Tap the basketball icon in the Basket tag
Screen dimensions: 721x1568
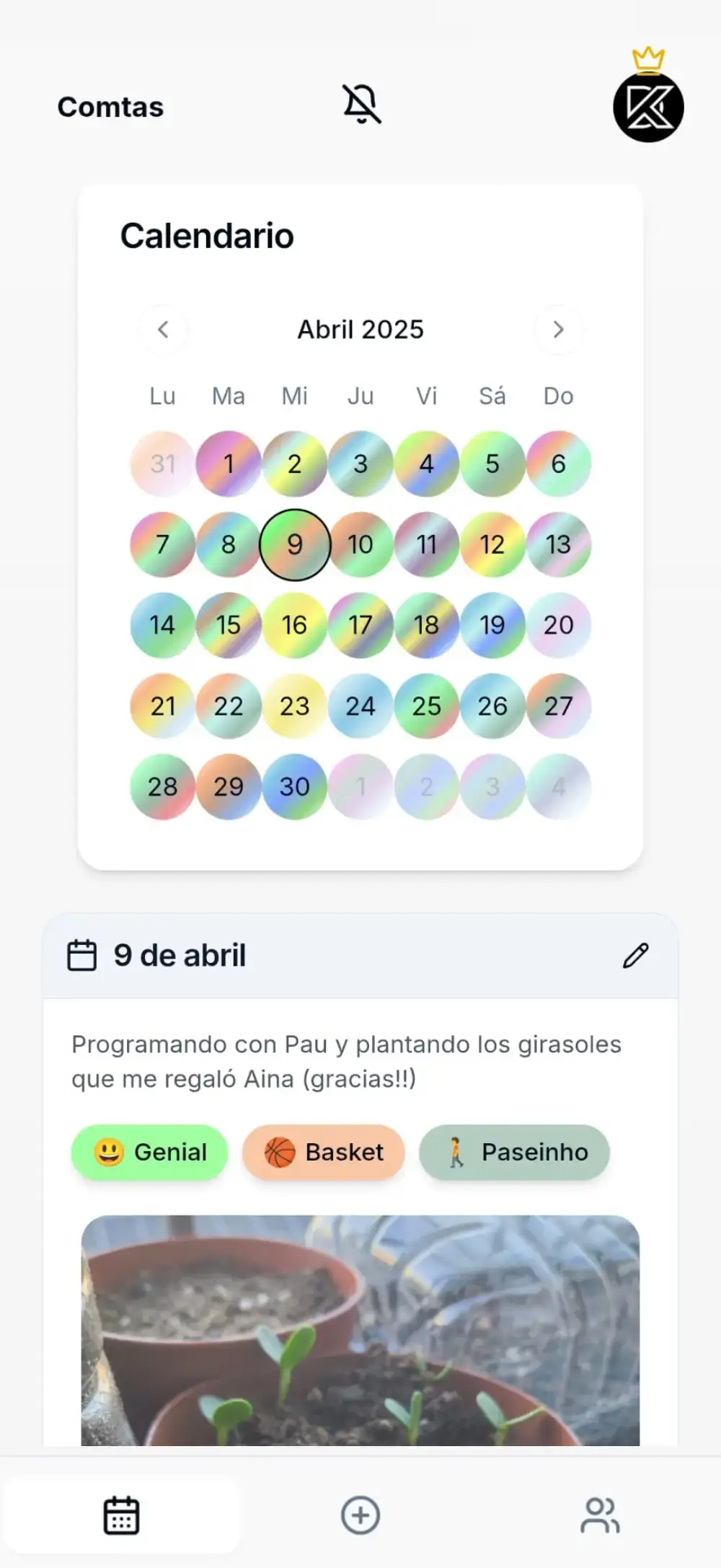(279, 1152)
